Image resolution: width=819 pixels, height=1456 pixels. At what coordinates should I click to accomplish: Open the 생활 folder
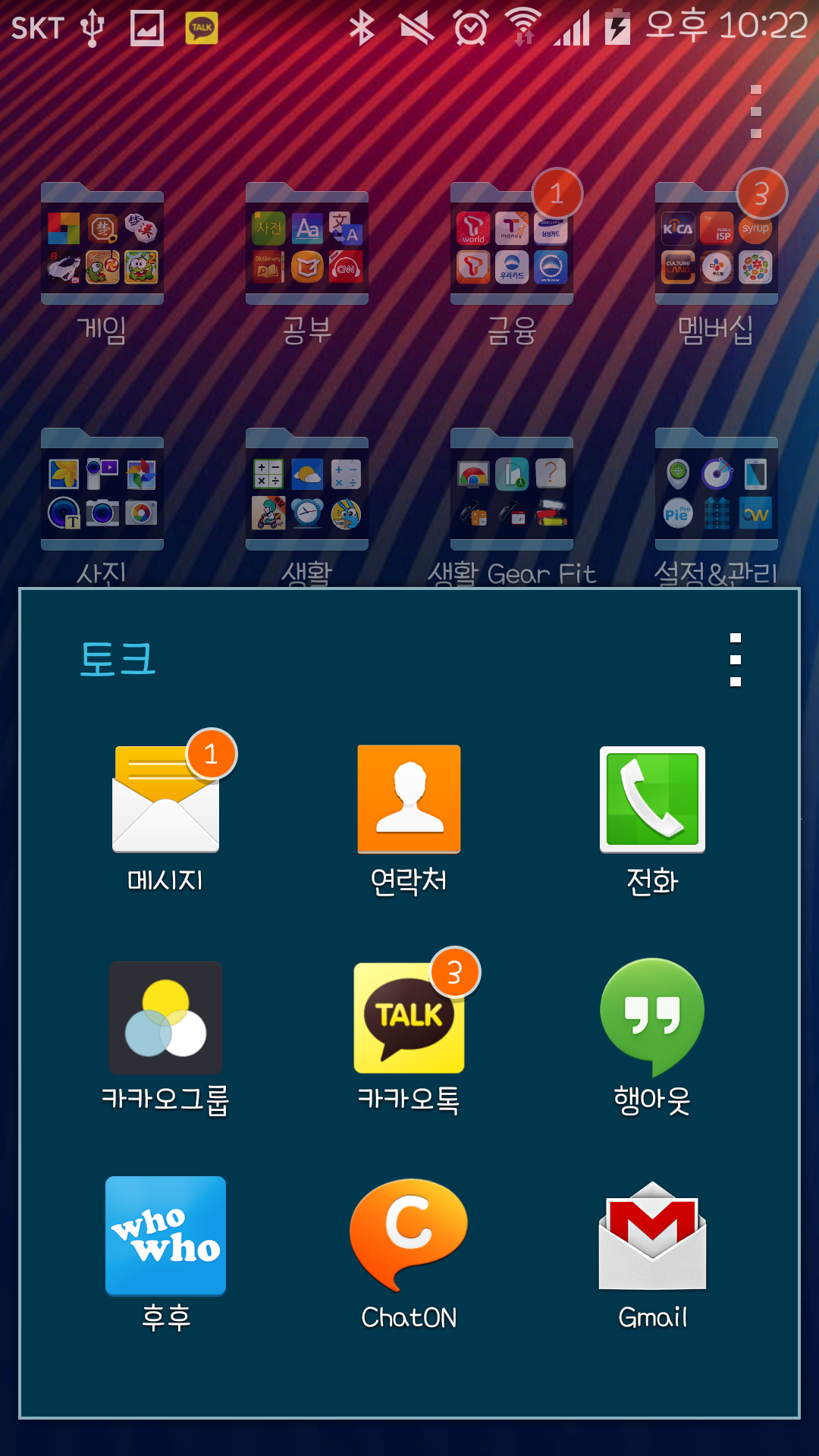[x=307, y=493]
